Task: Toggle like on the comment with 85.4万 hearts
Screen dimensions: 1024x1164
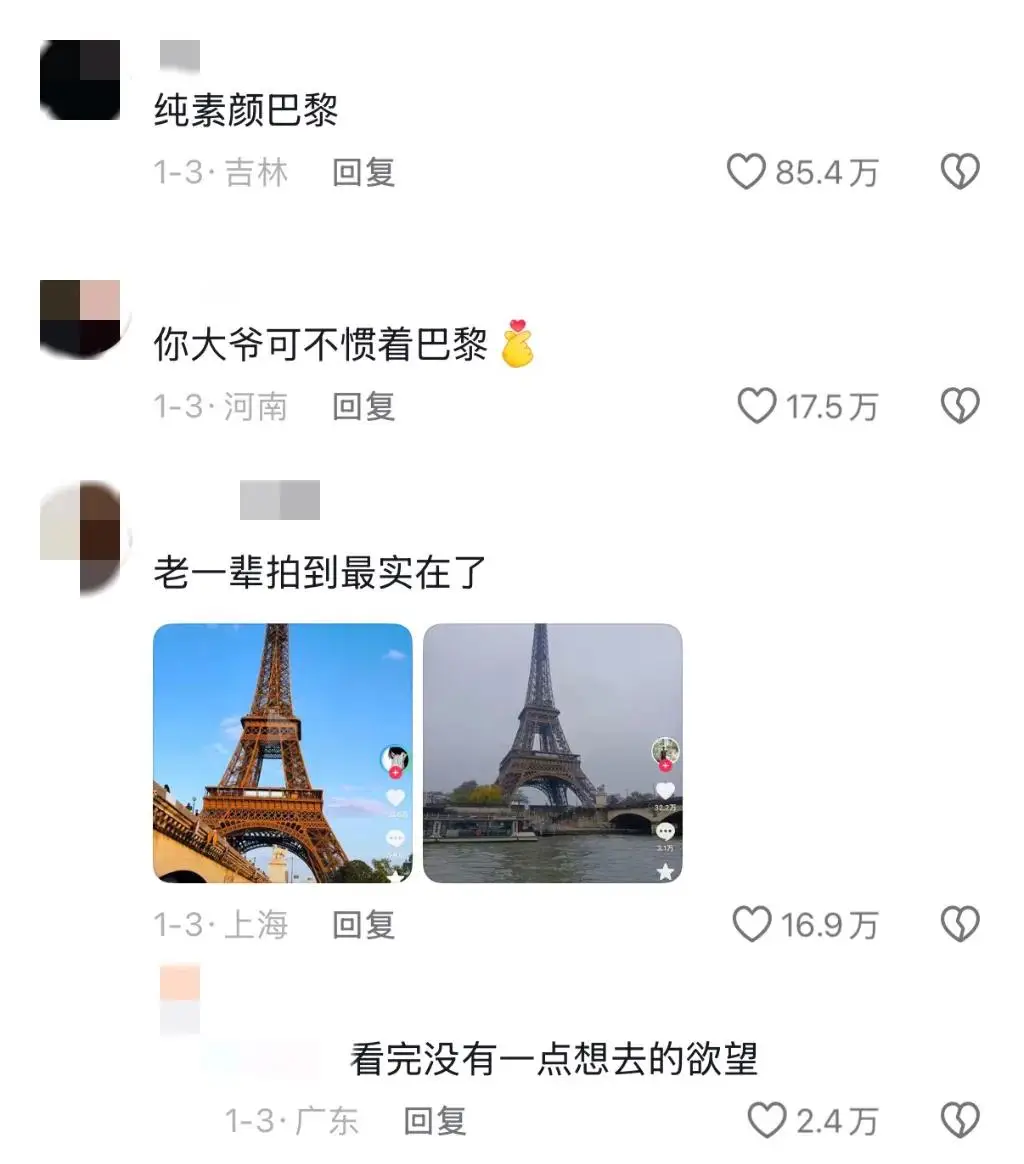Action: click(x=746, y=172)
